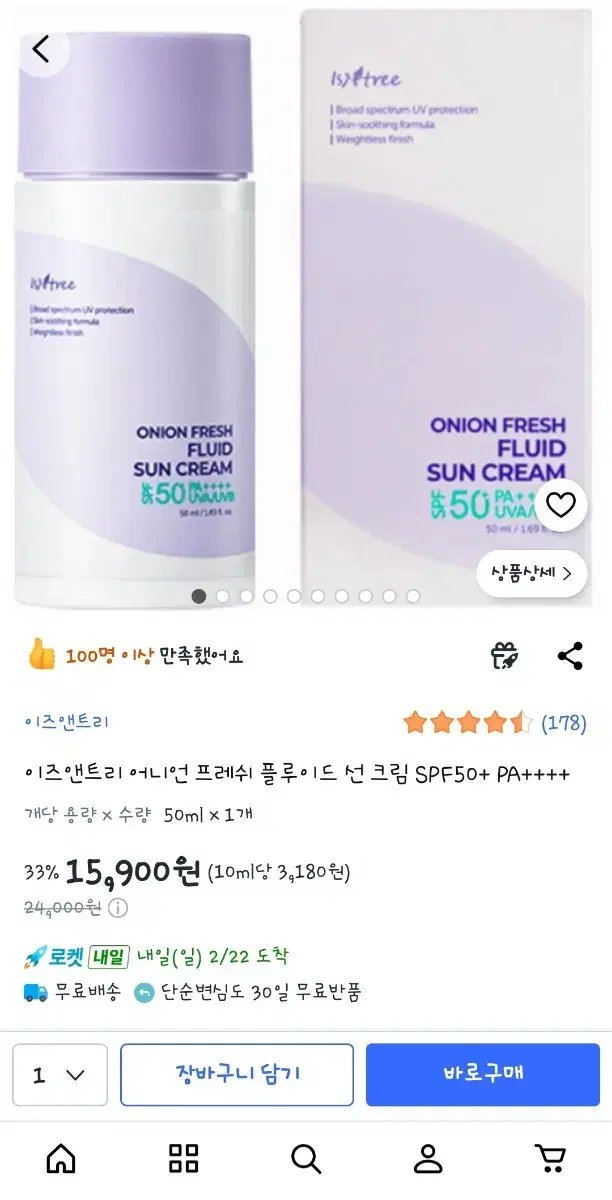Image resolution: width=612 pixels, height=1200 pixels.
Task: Share this product
Action: click(570, 656)
